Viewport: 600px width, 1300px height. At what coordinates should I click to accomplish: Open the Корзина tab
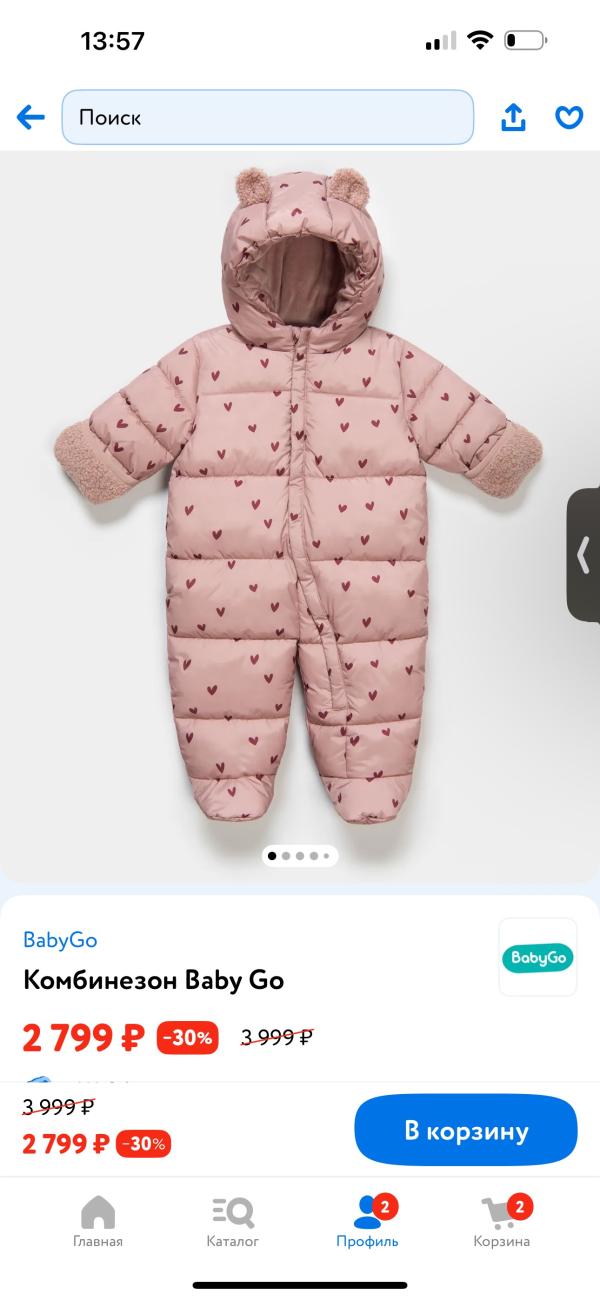coord(502,1222)
